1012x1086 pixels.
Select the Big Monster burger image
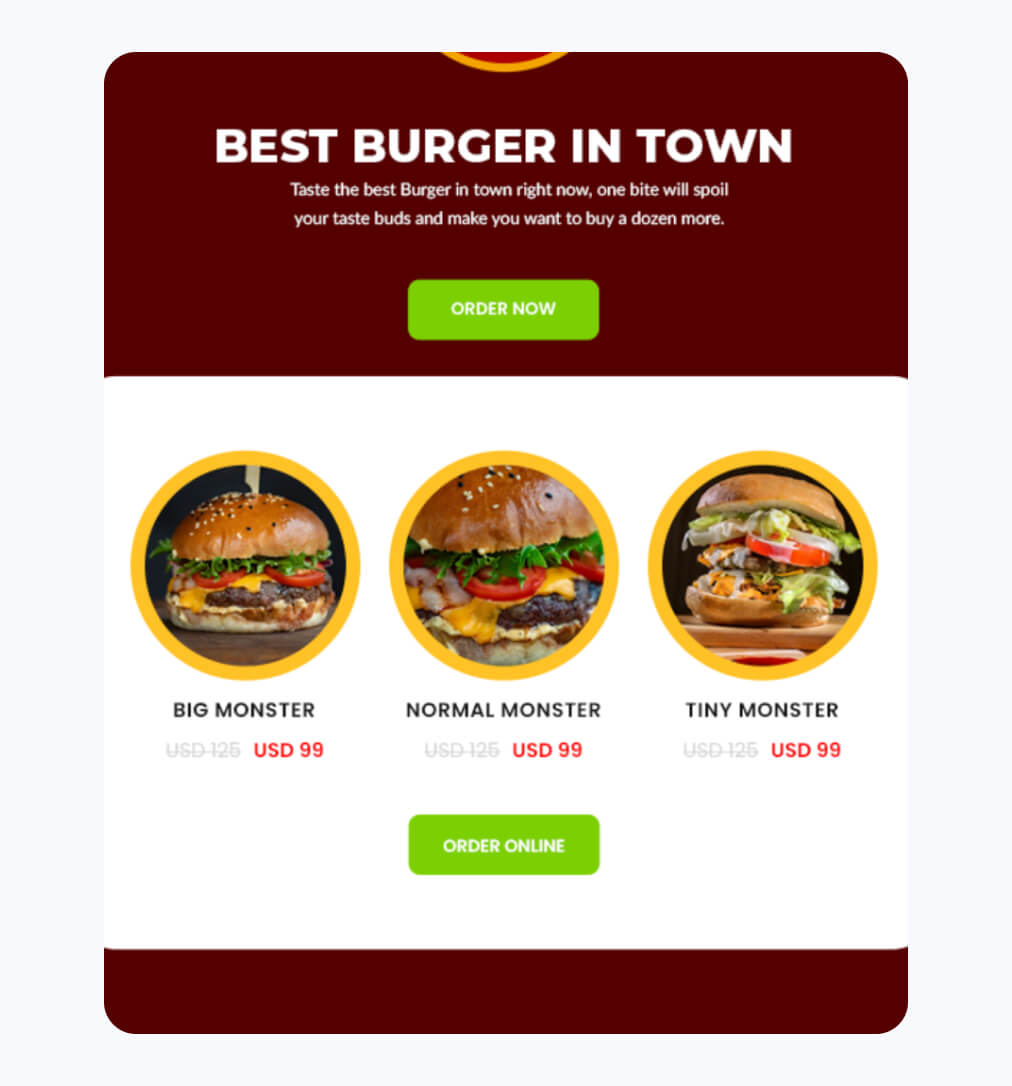click(x=244, y=566)
